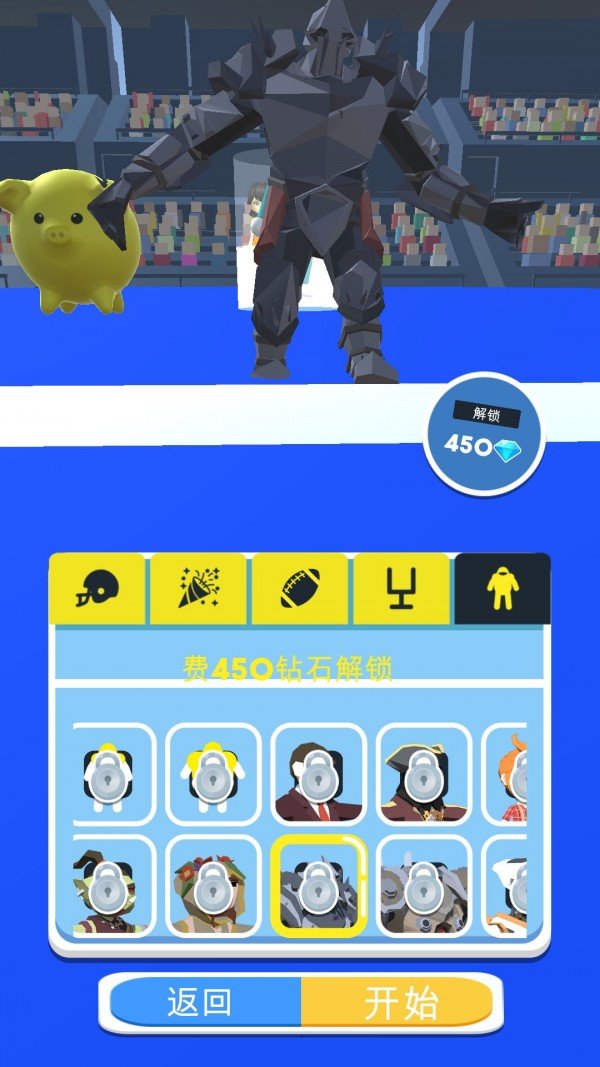The width and height of the screenshot is (600, 1067).
Task: Choose the locked dark armored knight skin
Action: [319, 886]
